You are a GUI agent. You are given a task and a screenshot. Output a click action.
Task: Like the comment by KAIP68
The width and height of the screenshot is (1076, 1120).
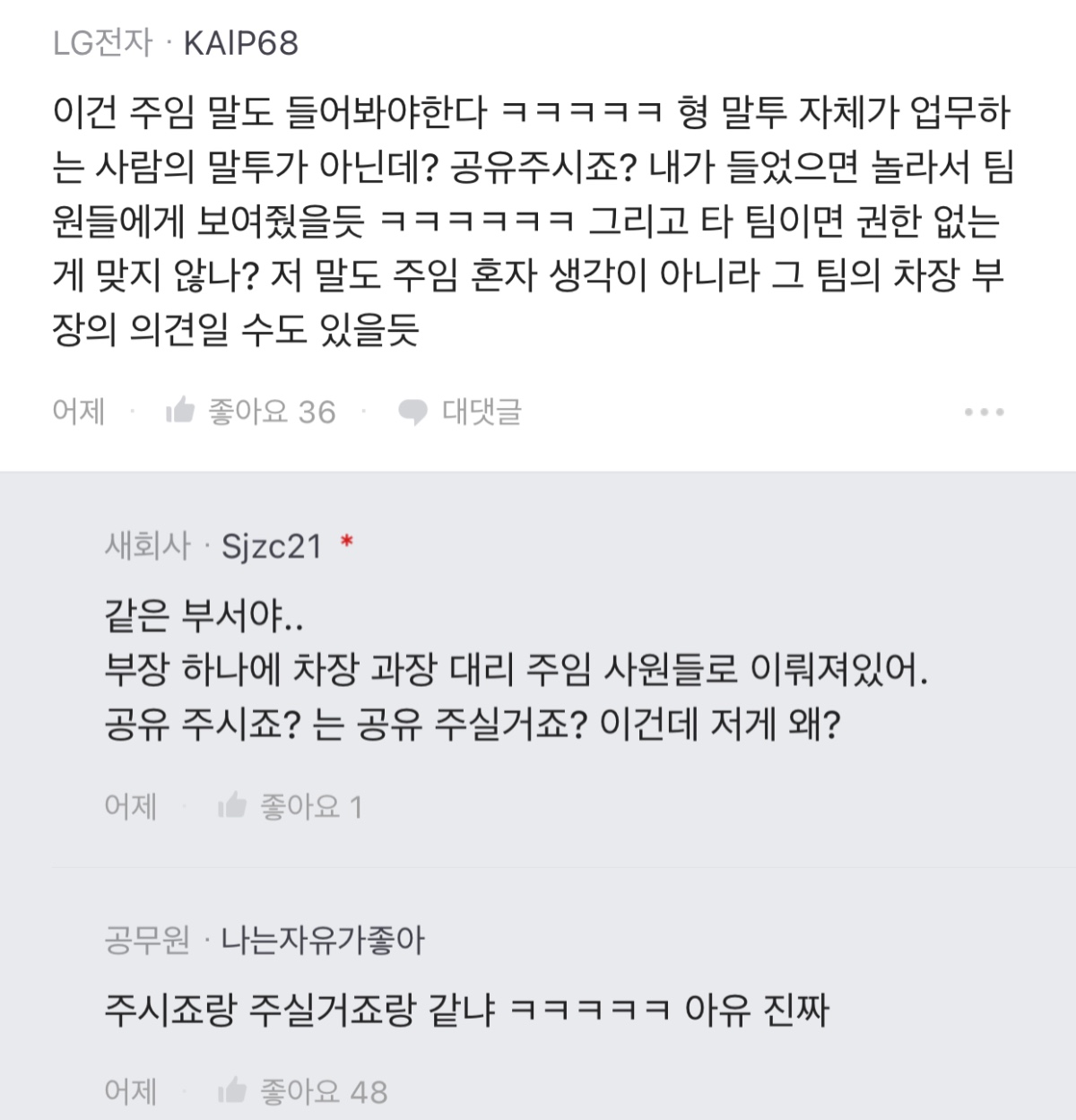(x=251, y=412)
